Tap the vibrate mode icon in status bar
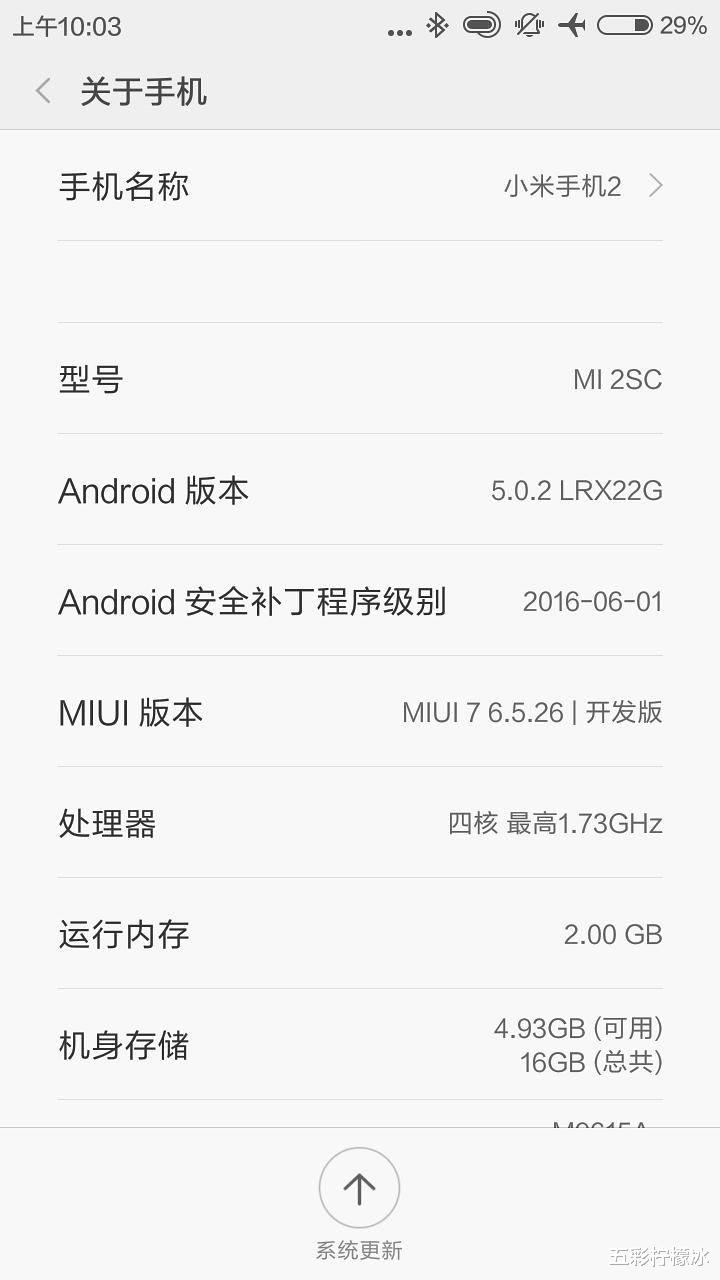Screen dimensions: 720x1280 click(529, 25)
